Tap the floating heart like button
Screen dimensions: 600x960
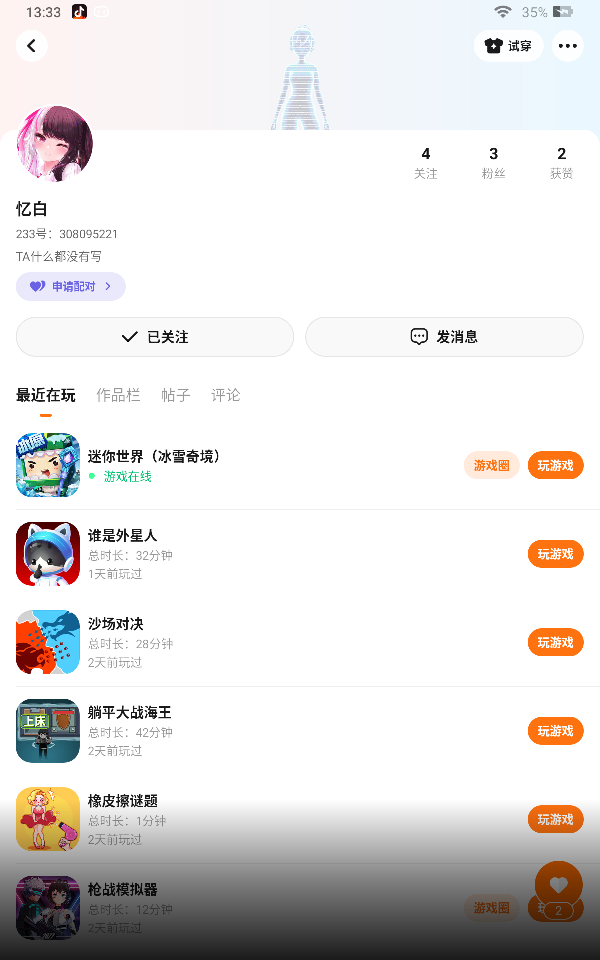[x=558, y=884]
